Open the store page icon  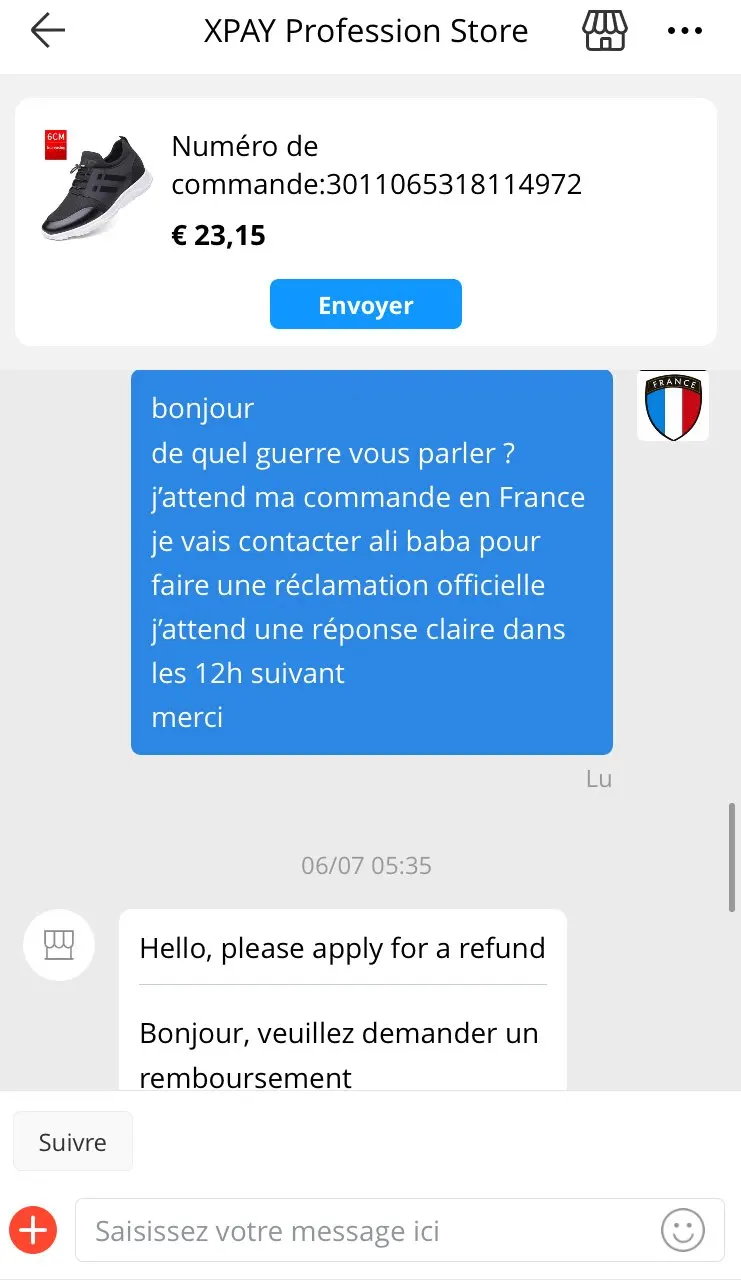[604, 31]
